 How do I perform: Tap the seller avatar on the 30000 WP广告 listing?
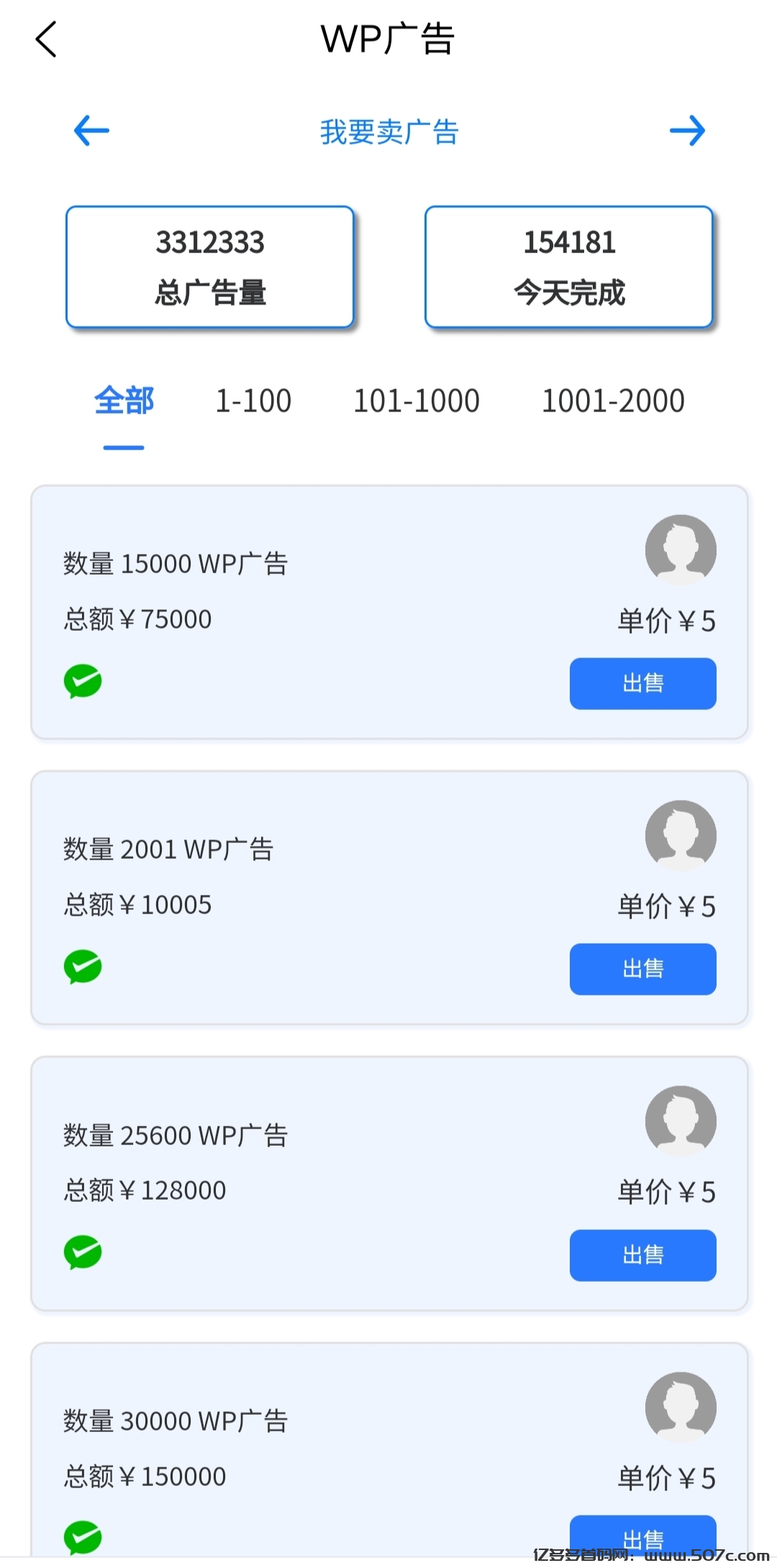pos(681,1408)
